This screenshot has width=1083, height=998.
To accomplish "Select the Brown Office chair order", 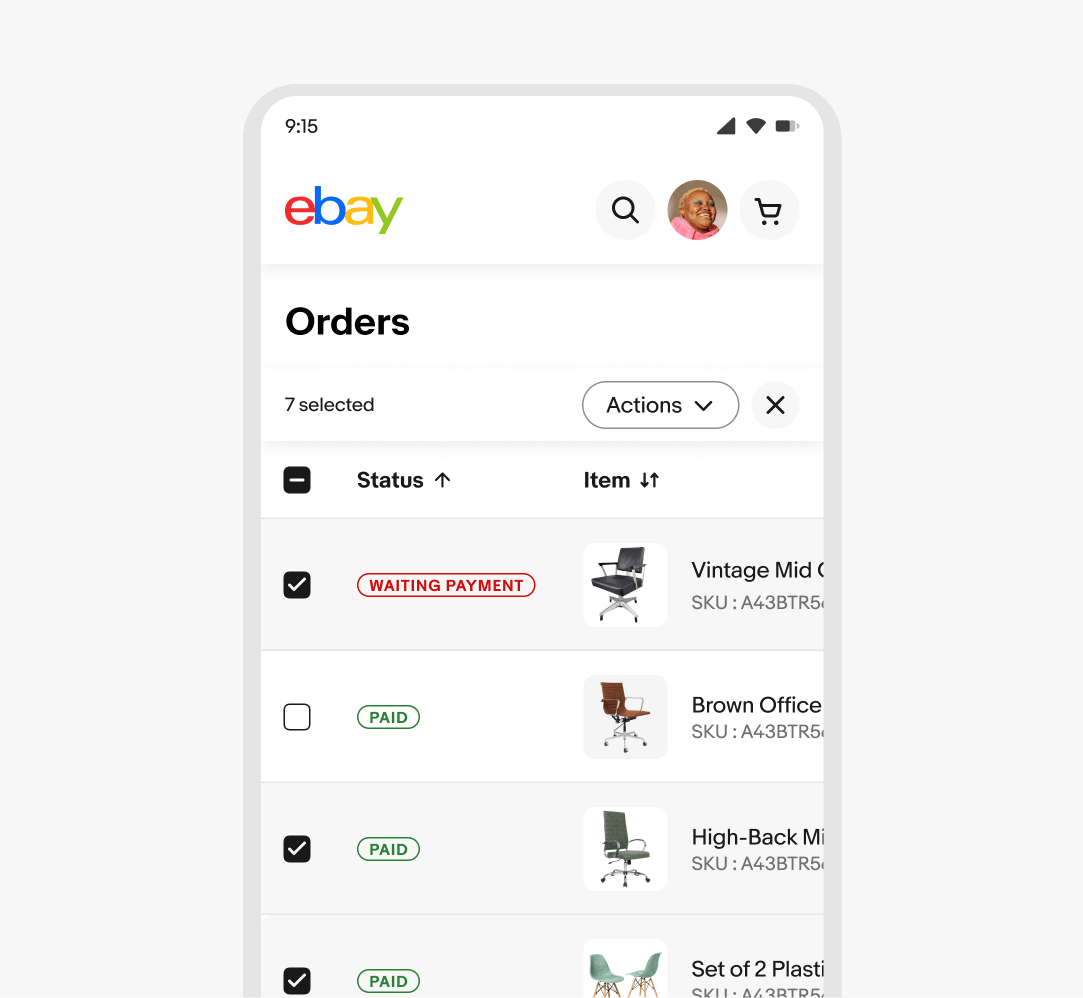I will click(297, 717).
